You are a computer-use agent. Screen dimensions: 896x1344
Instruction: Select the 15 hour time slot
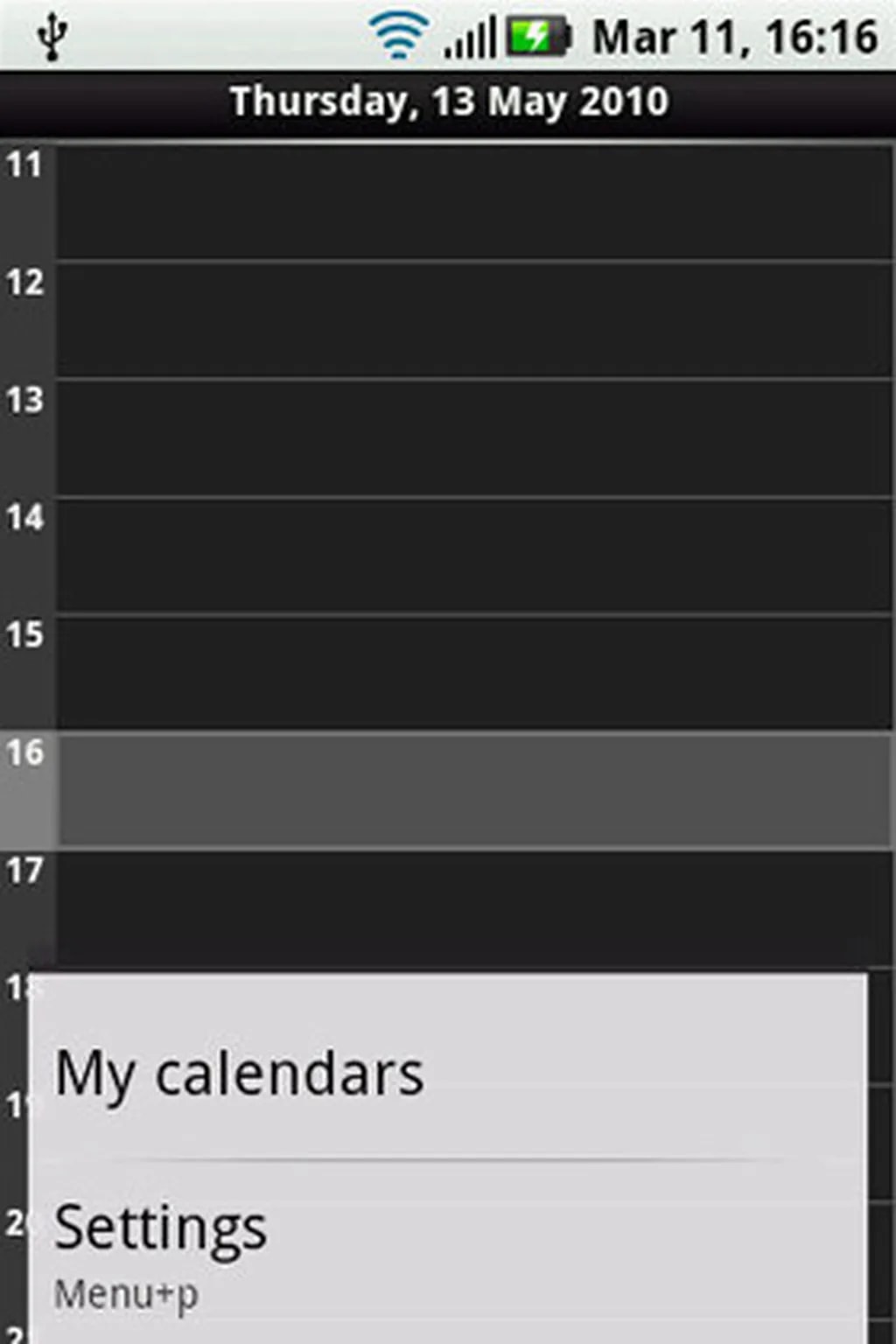click(x=472, y=672)
